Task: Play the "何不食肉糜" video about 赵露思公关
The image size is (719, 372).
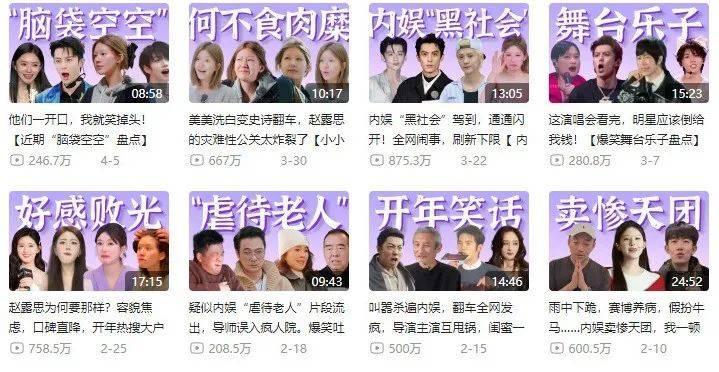Action: 269,53
